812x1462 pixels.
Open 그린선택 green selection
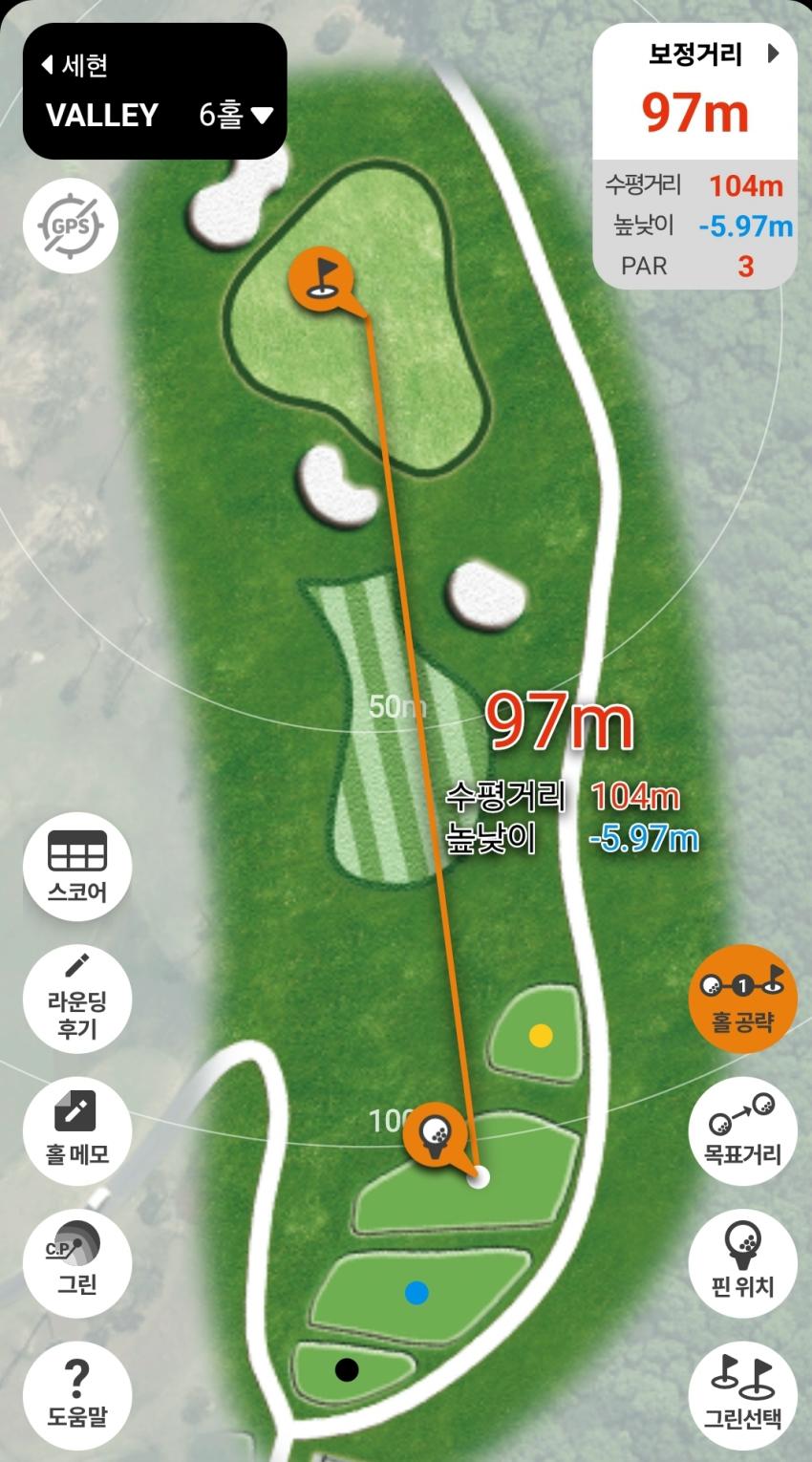[x=742, y=1393]
